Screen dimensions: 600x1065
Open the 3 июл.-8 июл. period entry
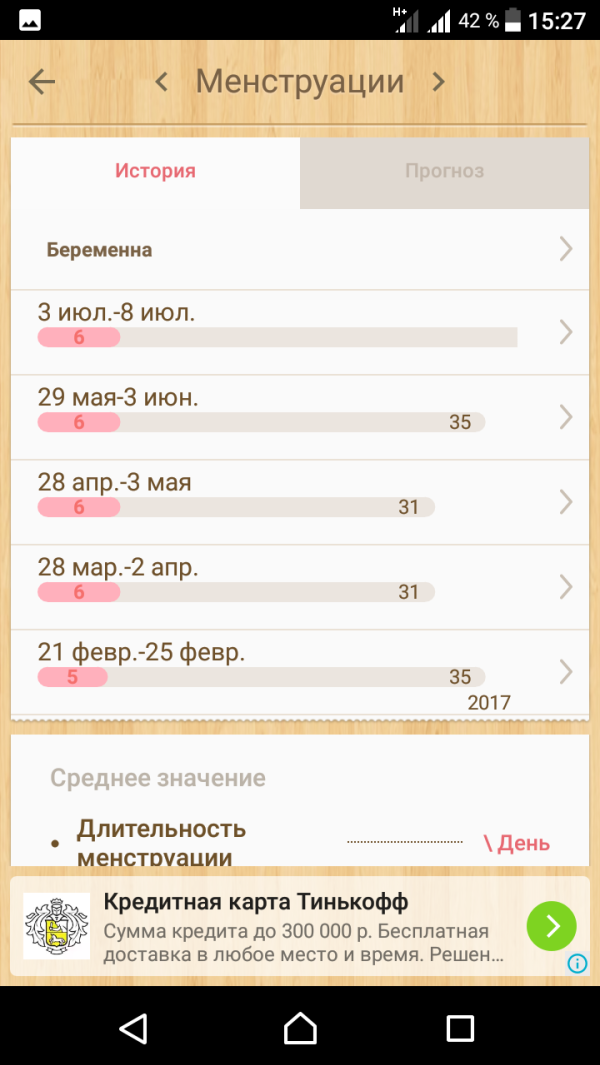tap(300, 332)
